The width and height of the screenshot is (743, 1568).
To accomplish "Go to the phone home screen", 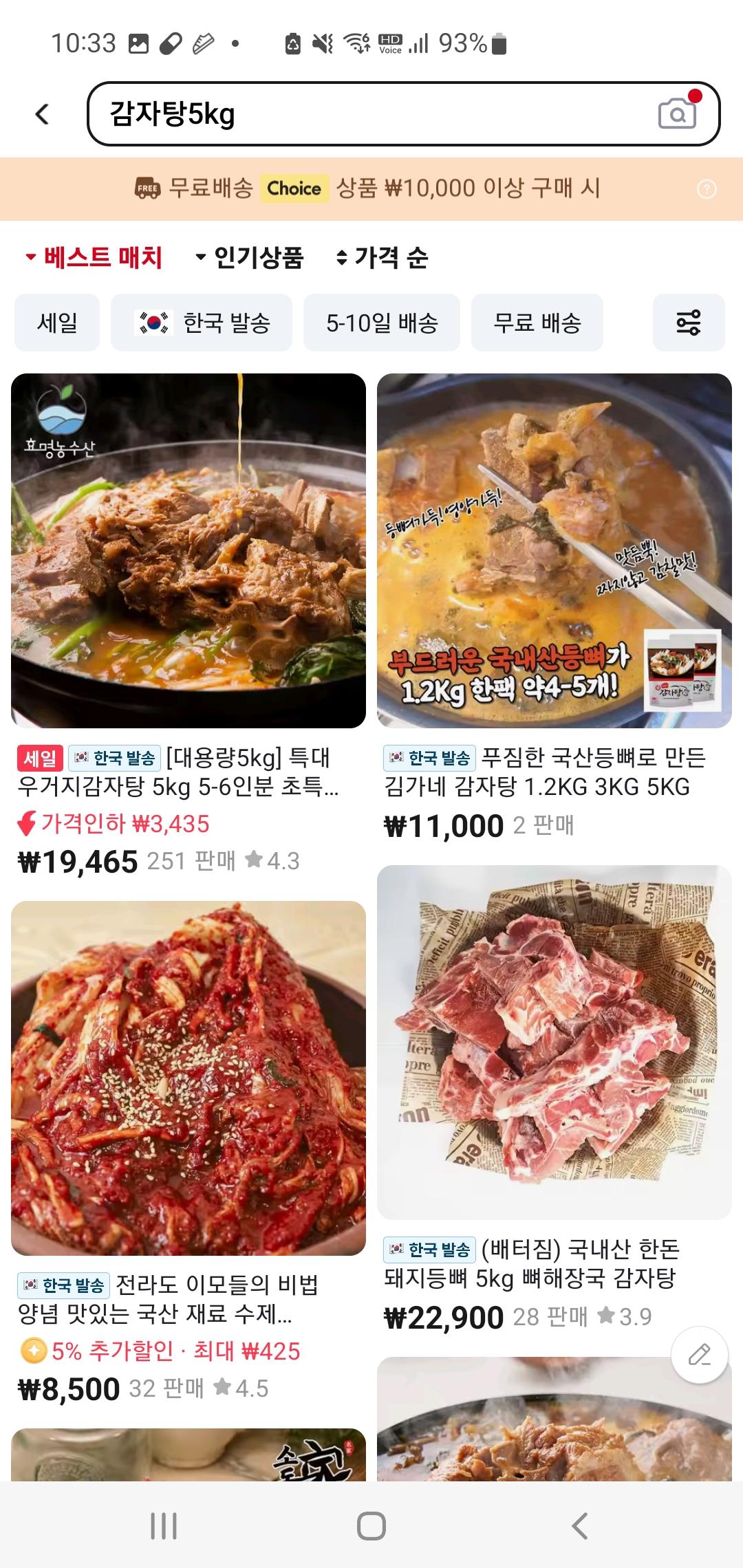I will (371, 1526).
